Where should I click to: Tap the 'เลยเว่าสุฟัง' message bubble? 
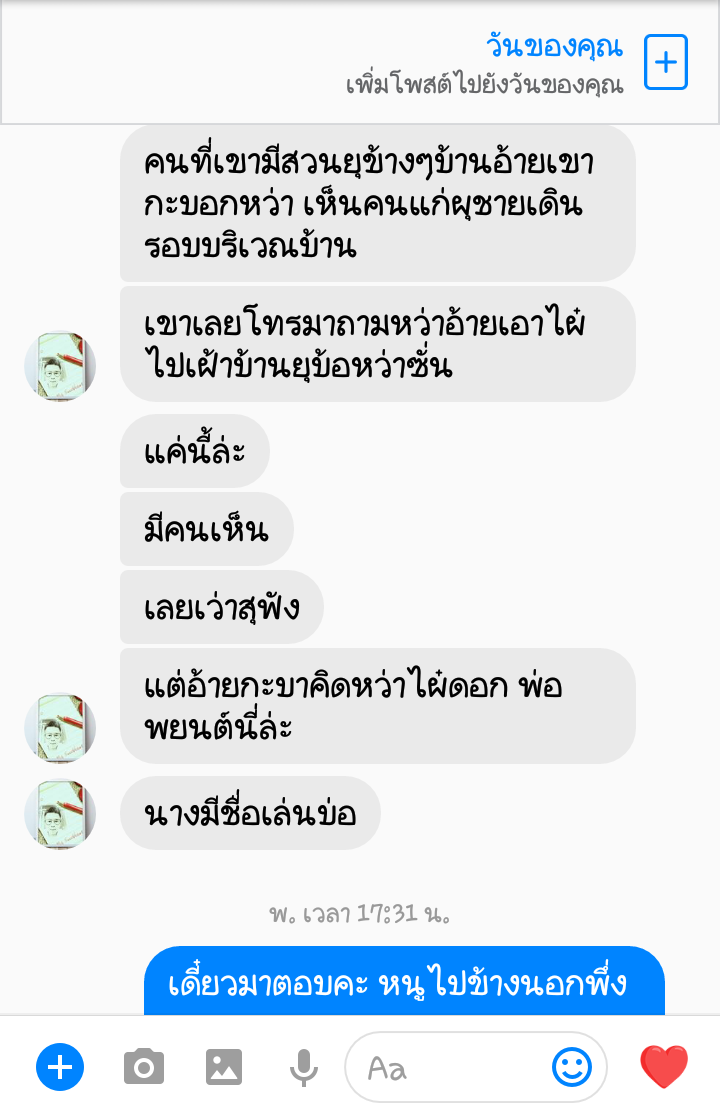click(x=220, y=607)
